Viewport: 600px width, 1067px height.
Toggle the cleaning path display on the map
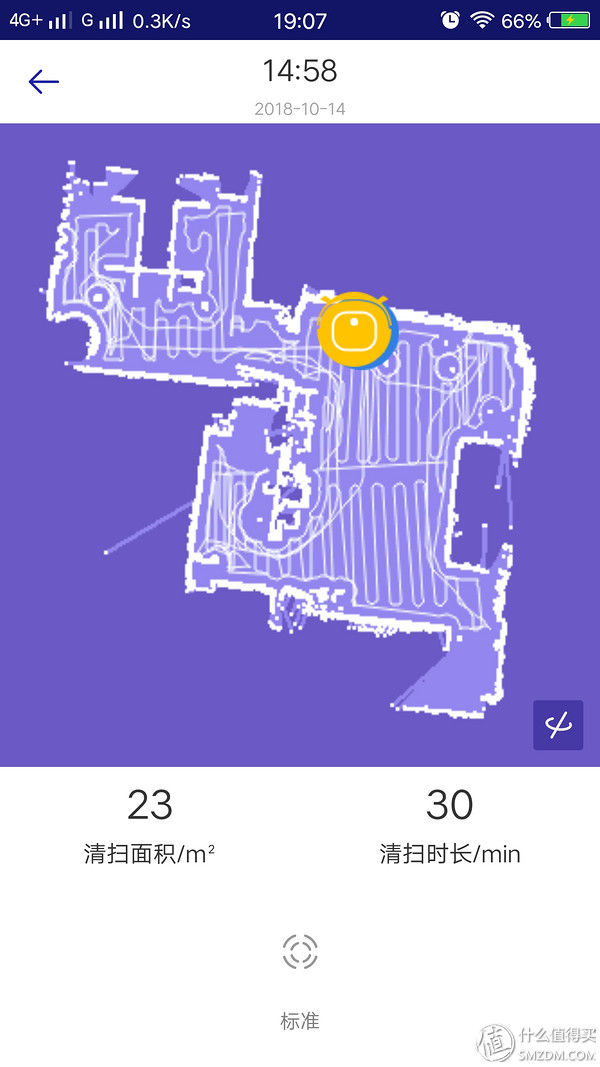557,725
